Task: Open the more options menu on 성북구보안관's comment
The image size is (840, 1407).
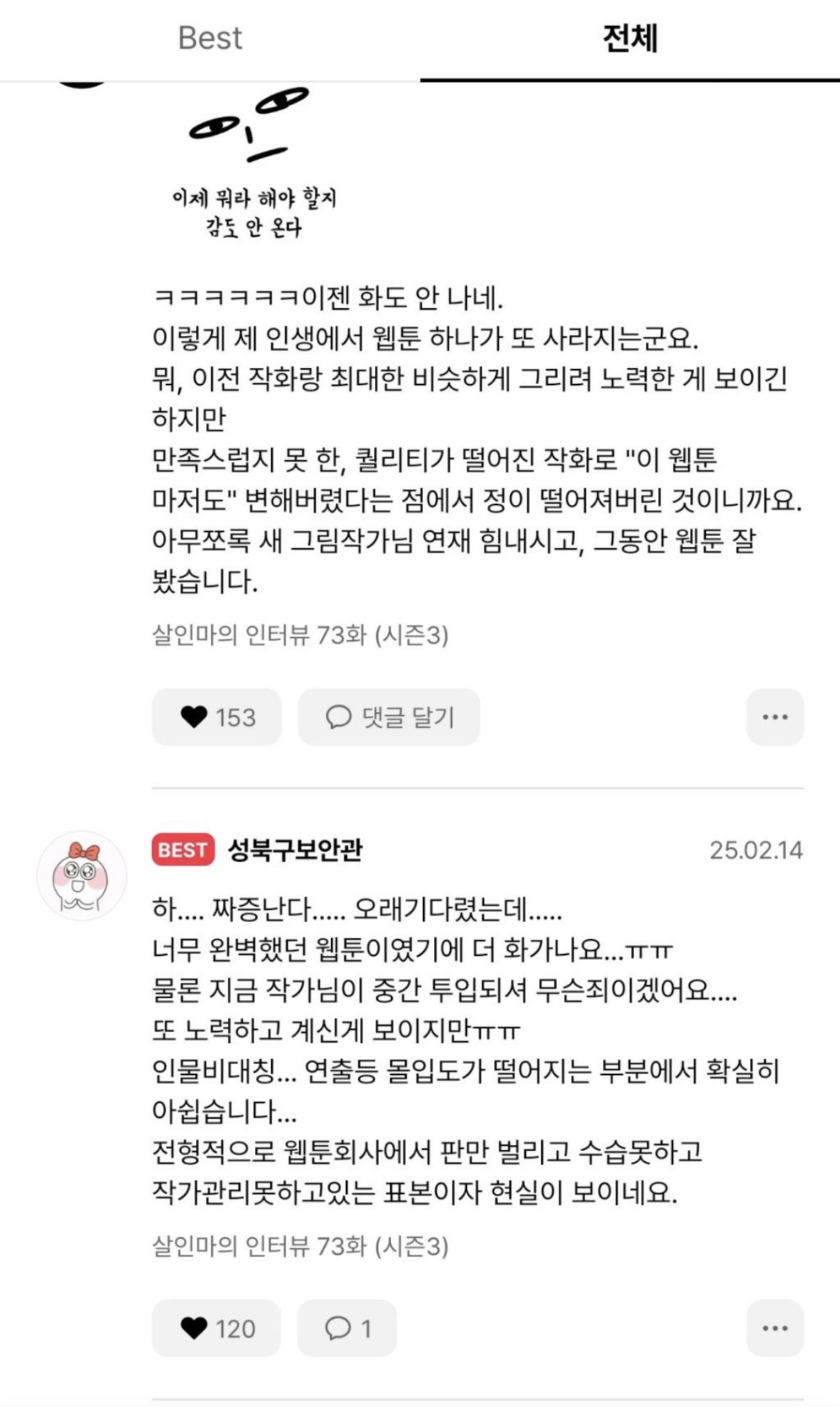Action: [775, 1328]
